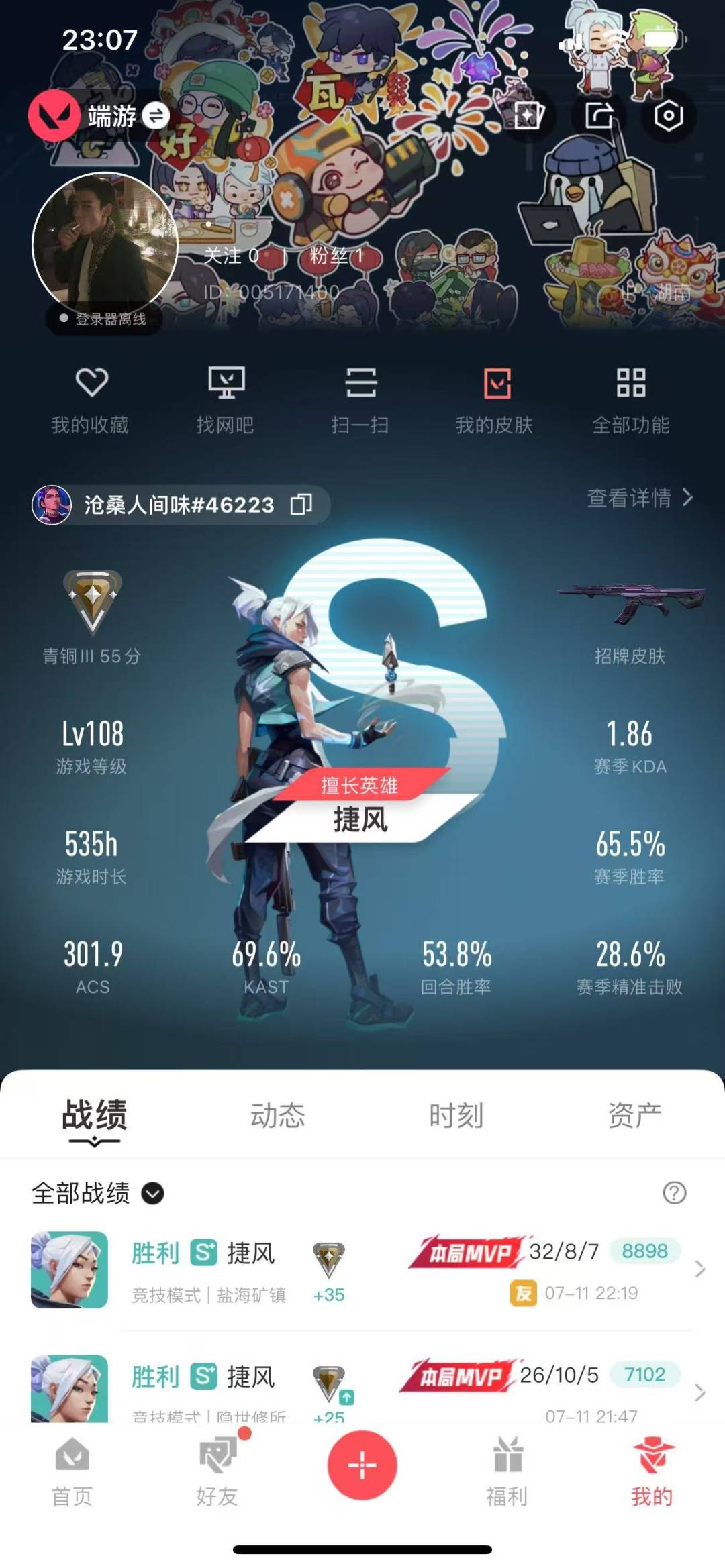Copy the player ID 沧桑人间味#46223

coord(301,505)
